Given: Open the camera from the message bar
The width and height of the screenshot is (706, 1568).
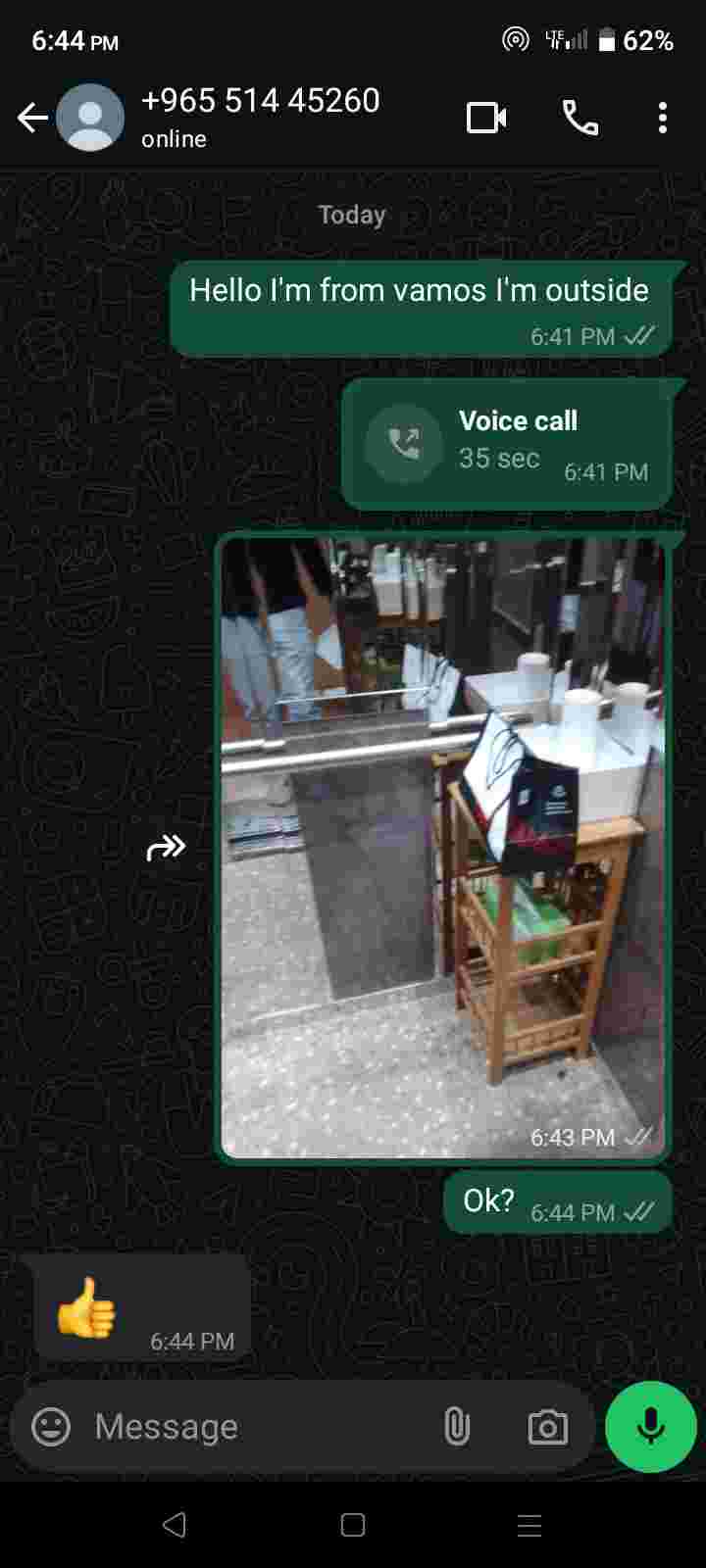Looking at the screenshot, I should pos(547,1427).
